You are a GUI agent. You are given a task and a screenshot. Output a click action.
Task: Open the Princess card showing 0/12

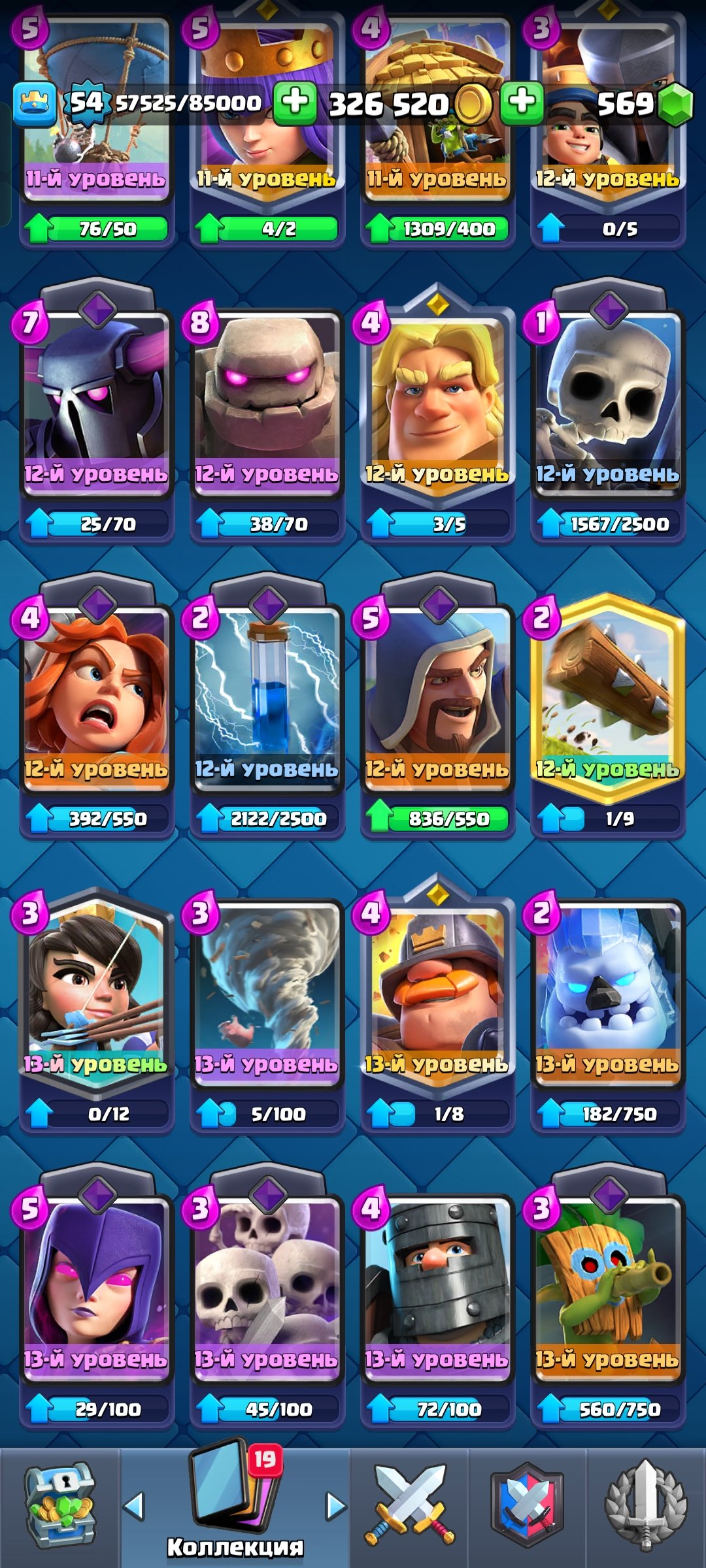[x=97, y=1009]
